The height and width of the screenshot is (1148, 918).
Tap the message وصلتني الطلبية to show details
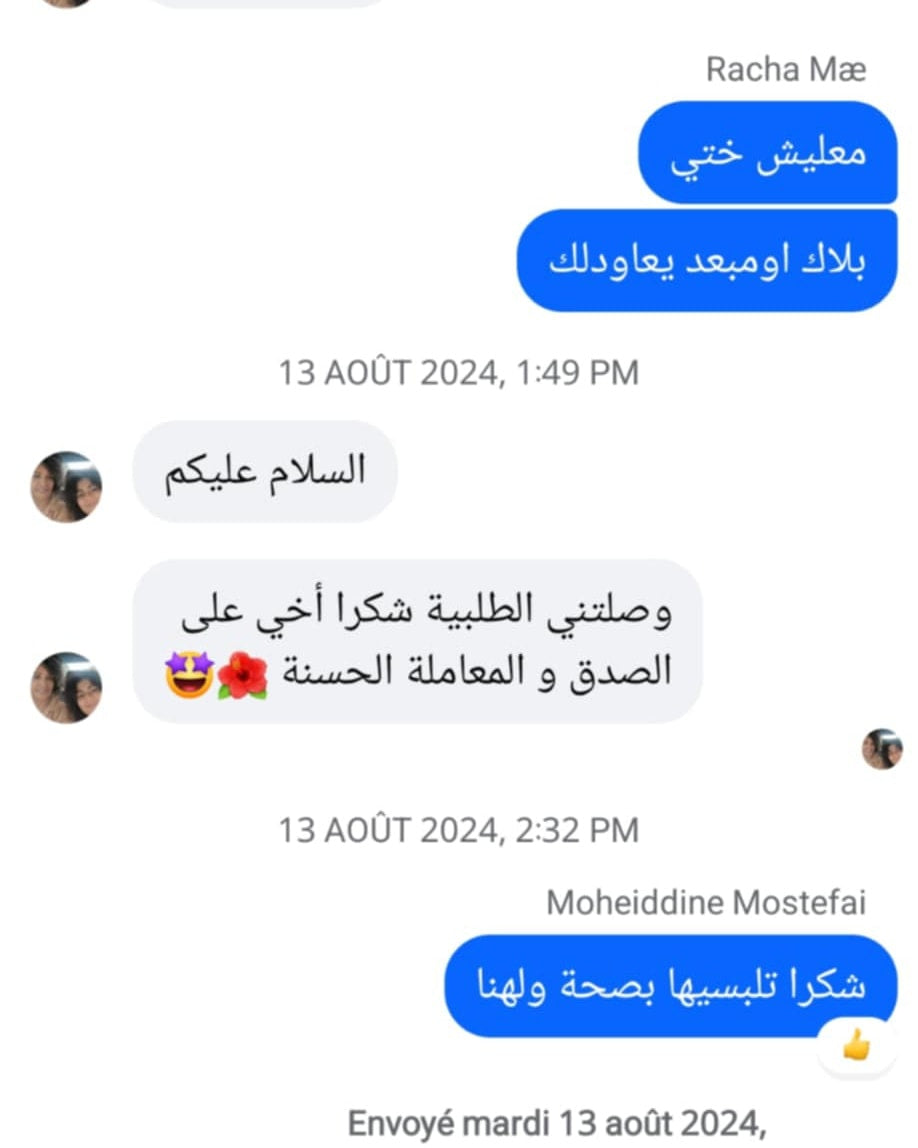(x=418, y=641)
